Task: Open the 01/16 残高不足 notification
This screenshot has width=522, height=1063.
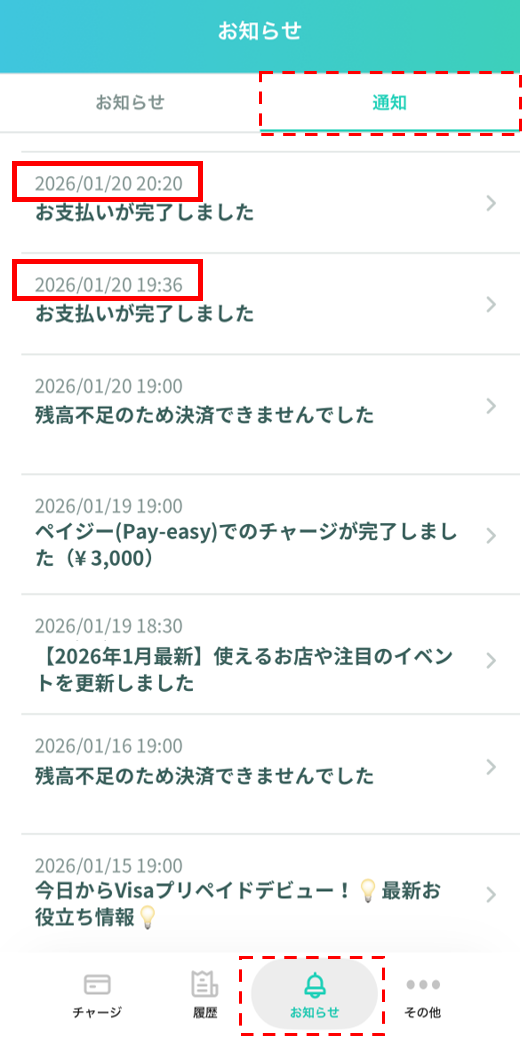Action: click(x=260, y=774)
